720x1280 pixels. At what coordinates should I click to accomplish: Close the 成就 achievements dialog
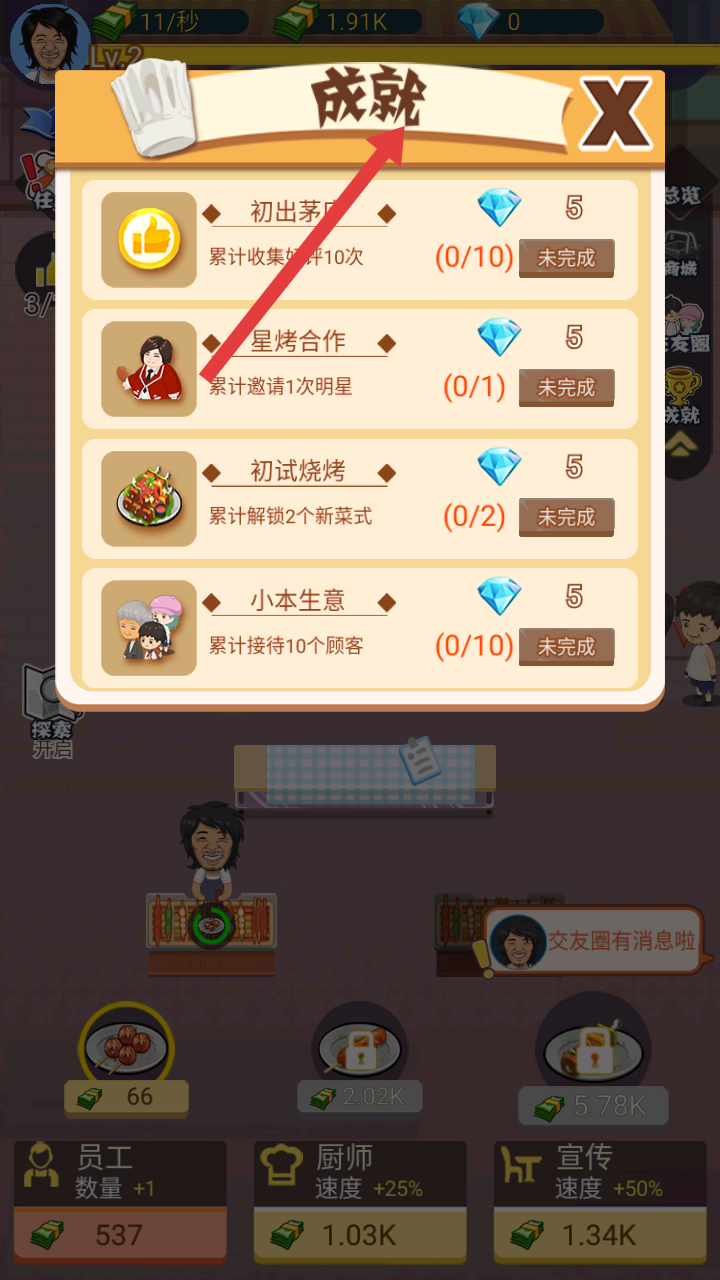(x=615, y=114)
